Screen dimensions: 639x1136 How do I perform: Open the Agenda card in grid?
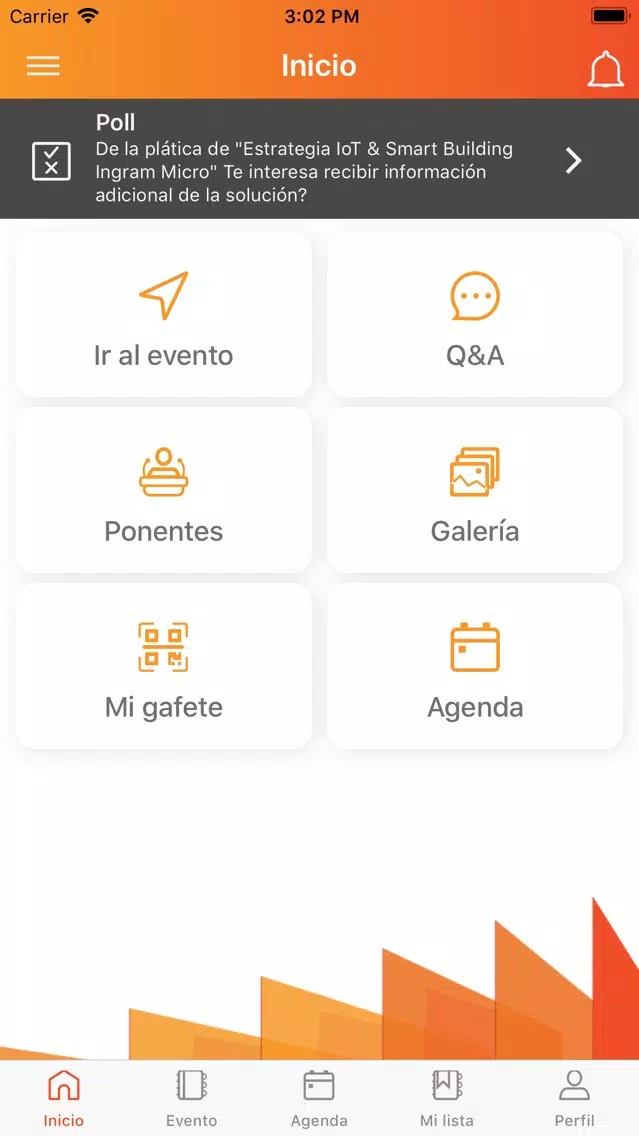coord(475,666)
